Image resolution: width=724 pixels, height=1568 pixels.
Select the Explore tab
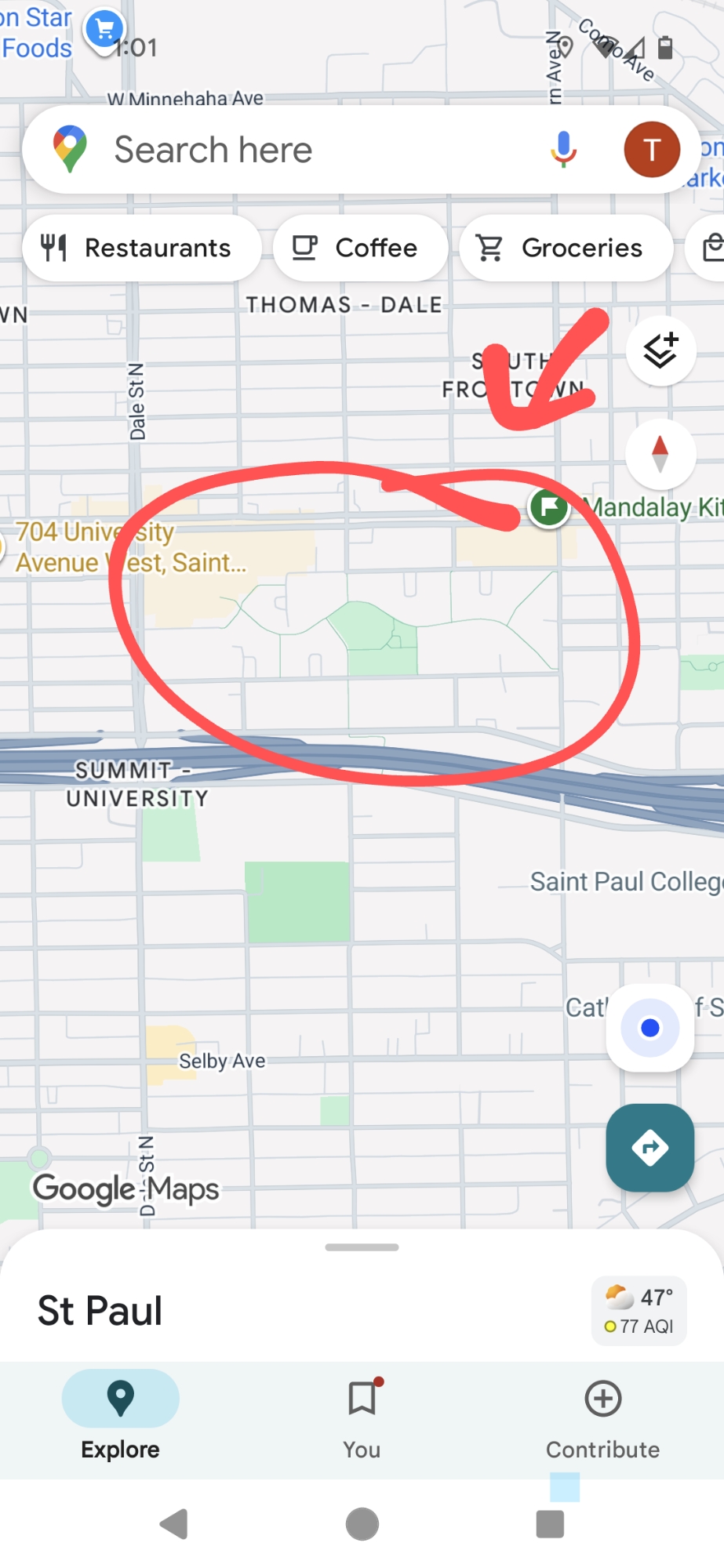120,1417
